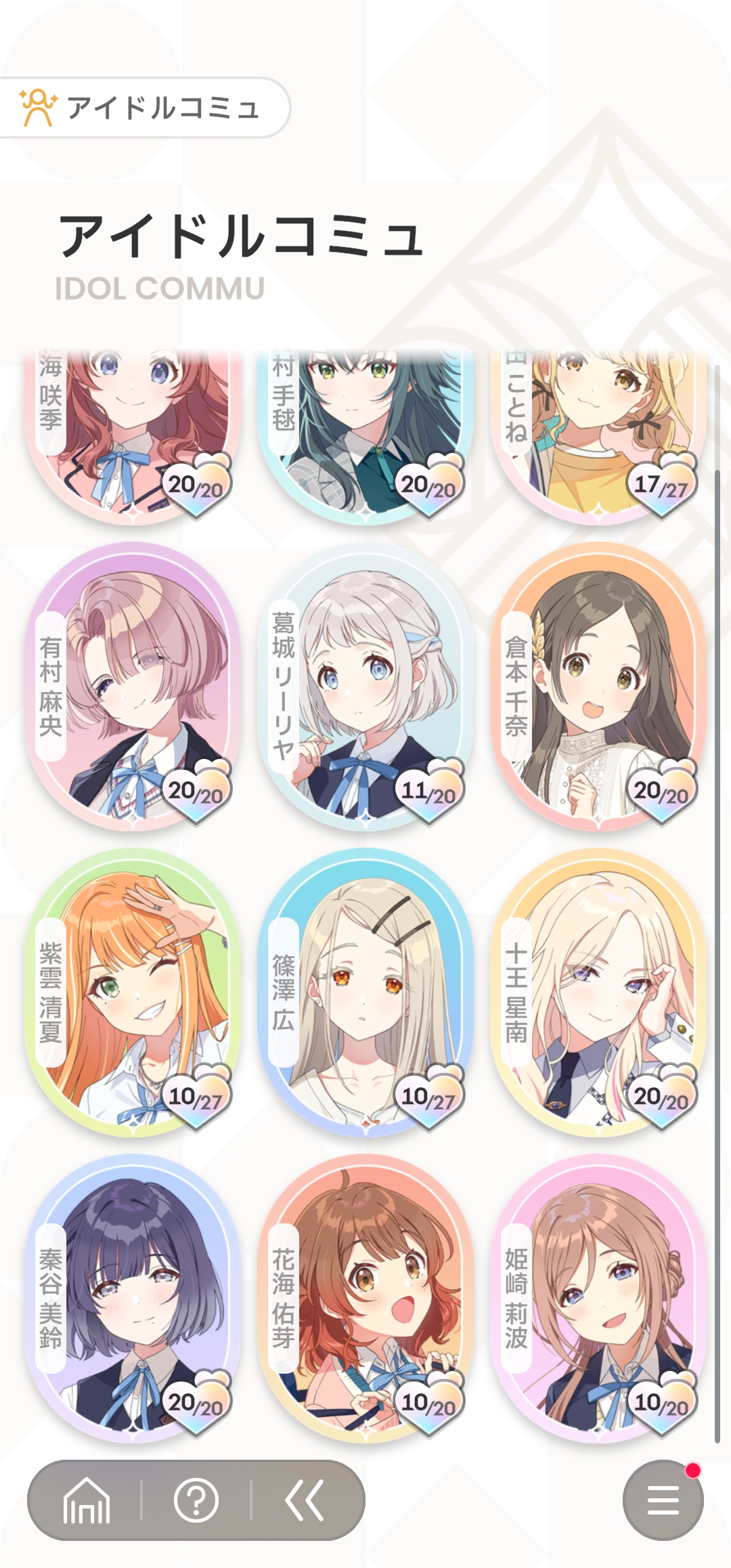Select 藤田ことね's card with 17/27
This screenshot has height=1568, width=731.
point(598,433)
